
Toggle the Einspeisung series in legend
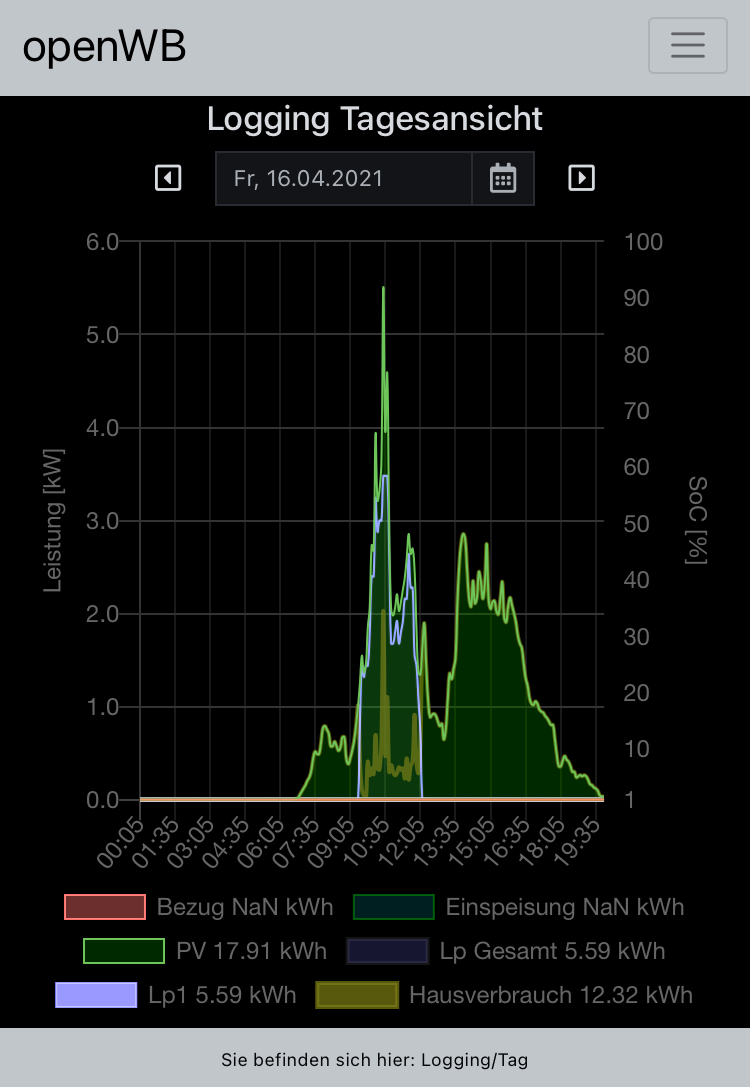click(518, 907)
